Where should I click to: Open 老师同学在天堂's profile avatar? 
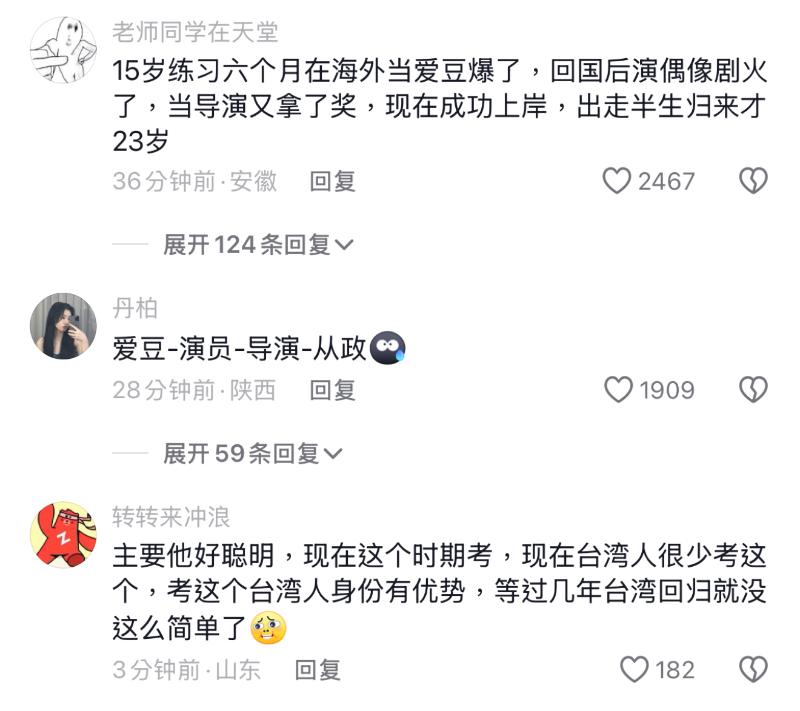[63, 49]
